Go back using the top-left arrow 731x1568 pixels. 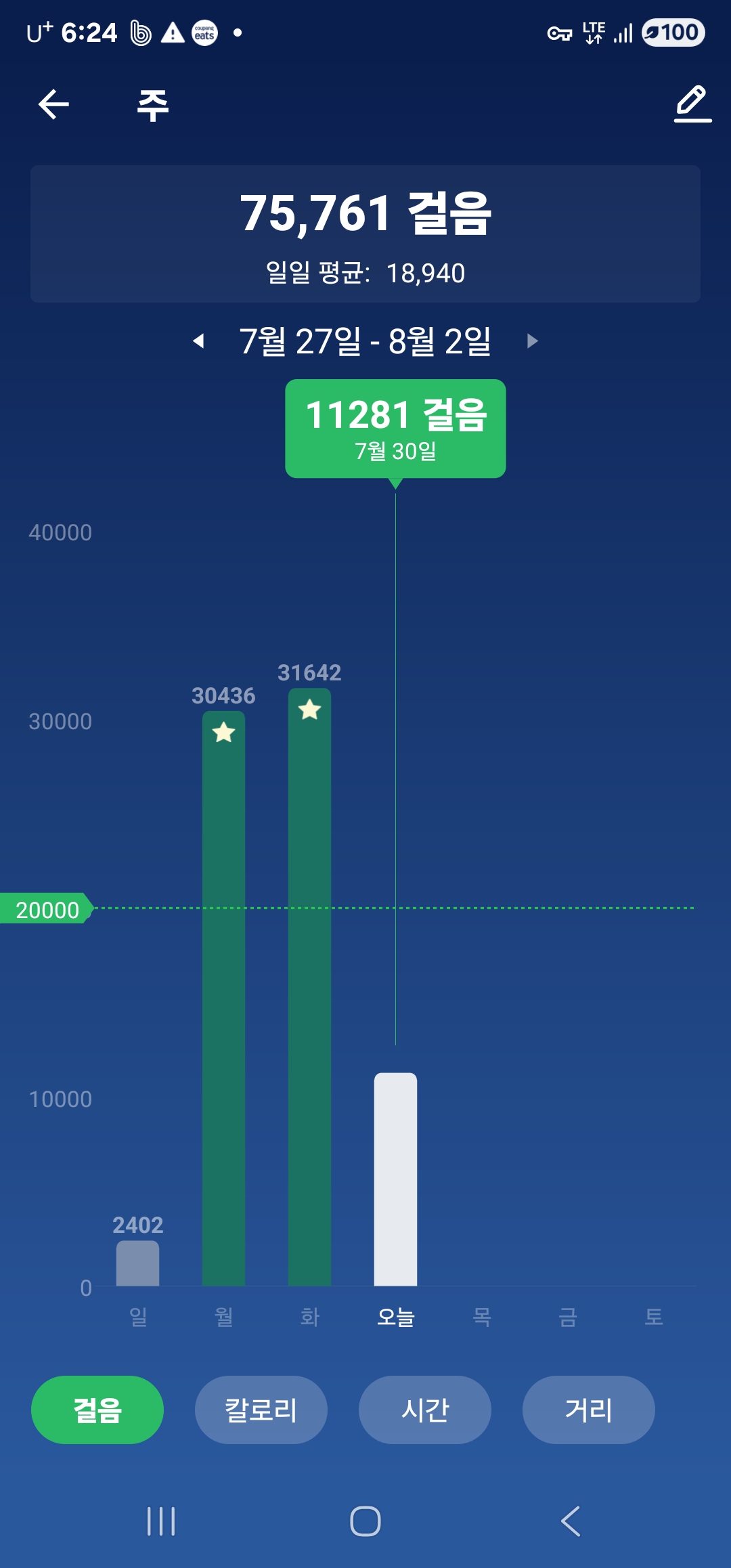[x=54, y=104]
